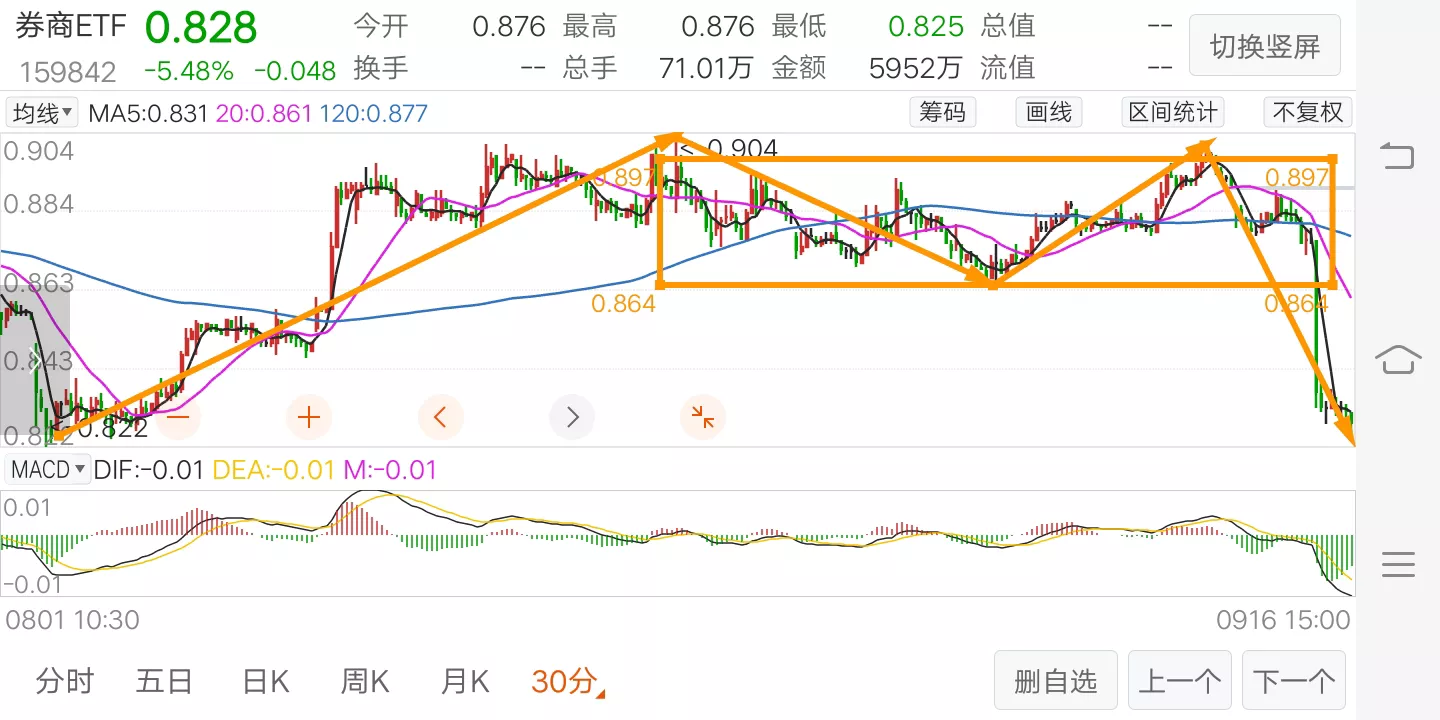Viewport: 1440px width, 720px height.
Task: Tap 删自选 to remove from watchlist
Action: tap(1056, 682)
